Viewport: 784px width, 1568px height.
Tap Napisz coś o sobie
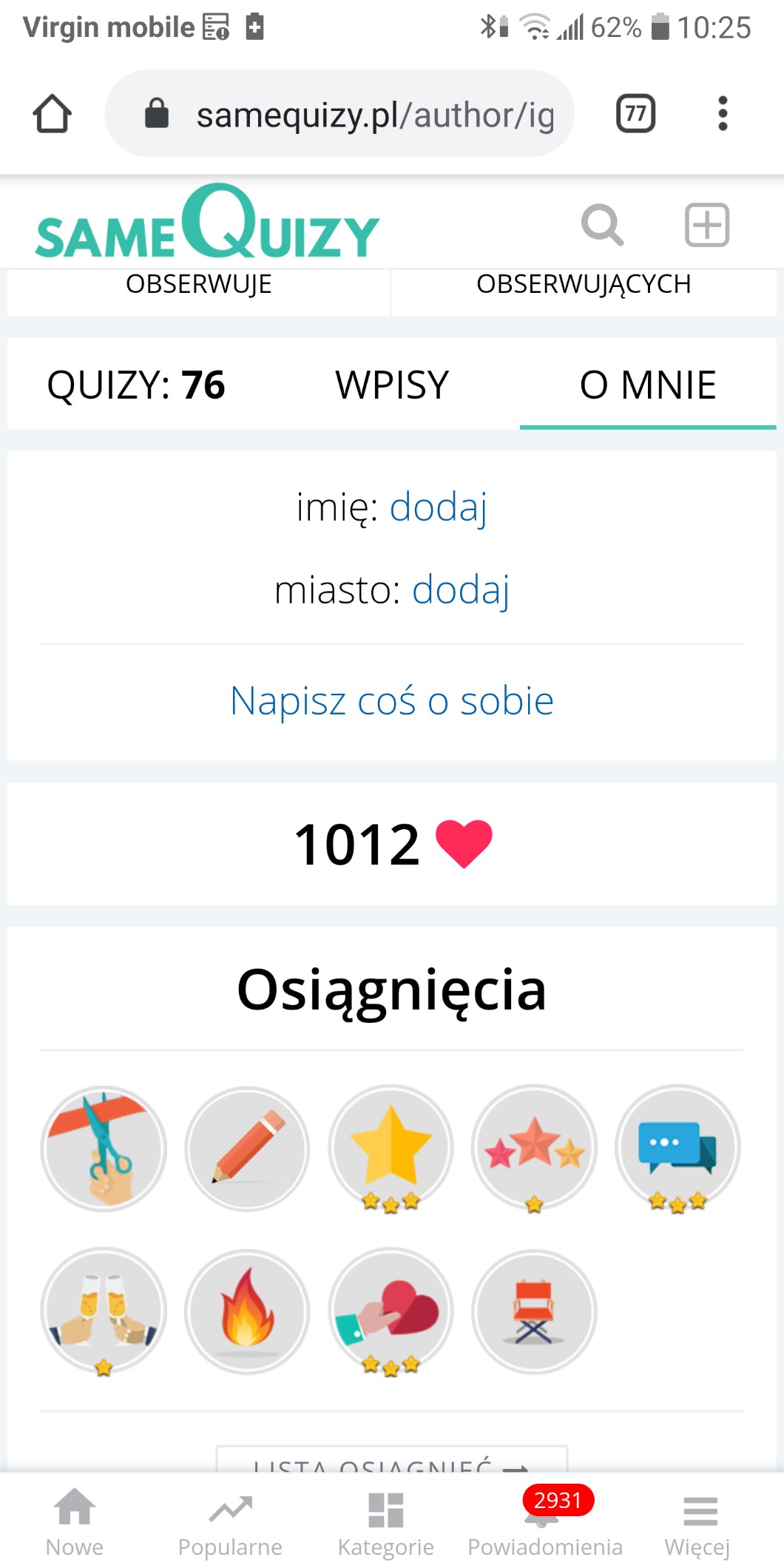392,701
